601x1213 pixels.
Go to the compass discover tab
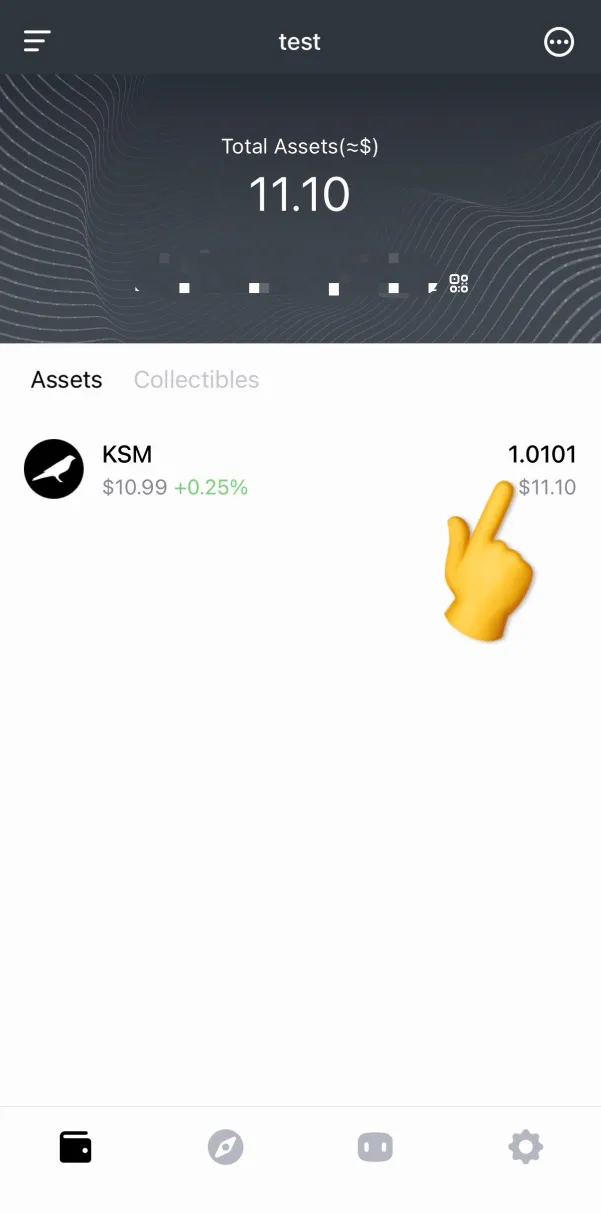[225, 1146]
